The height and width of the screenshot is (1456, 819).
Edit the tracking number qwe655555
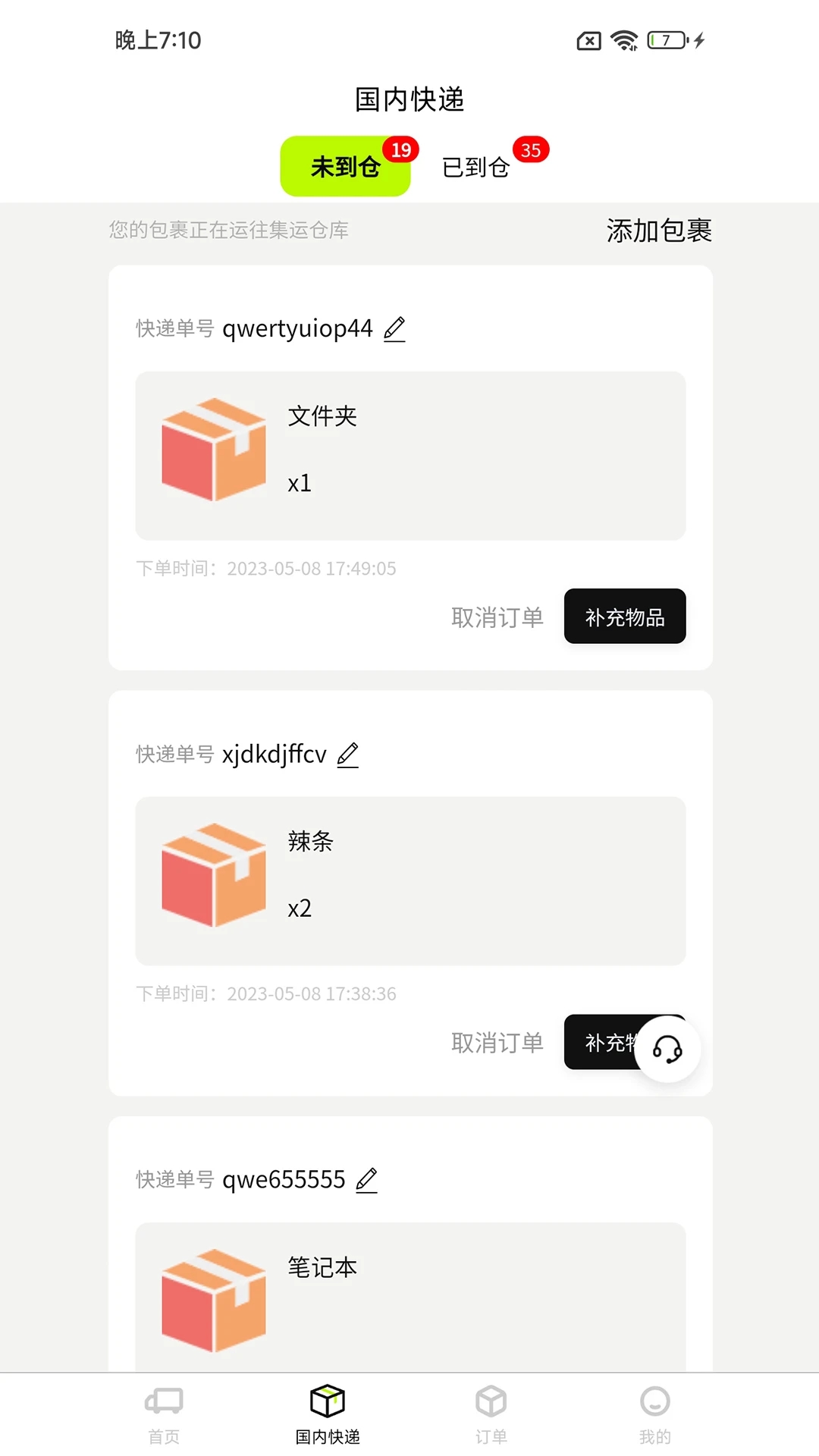366,1180
